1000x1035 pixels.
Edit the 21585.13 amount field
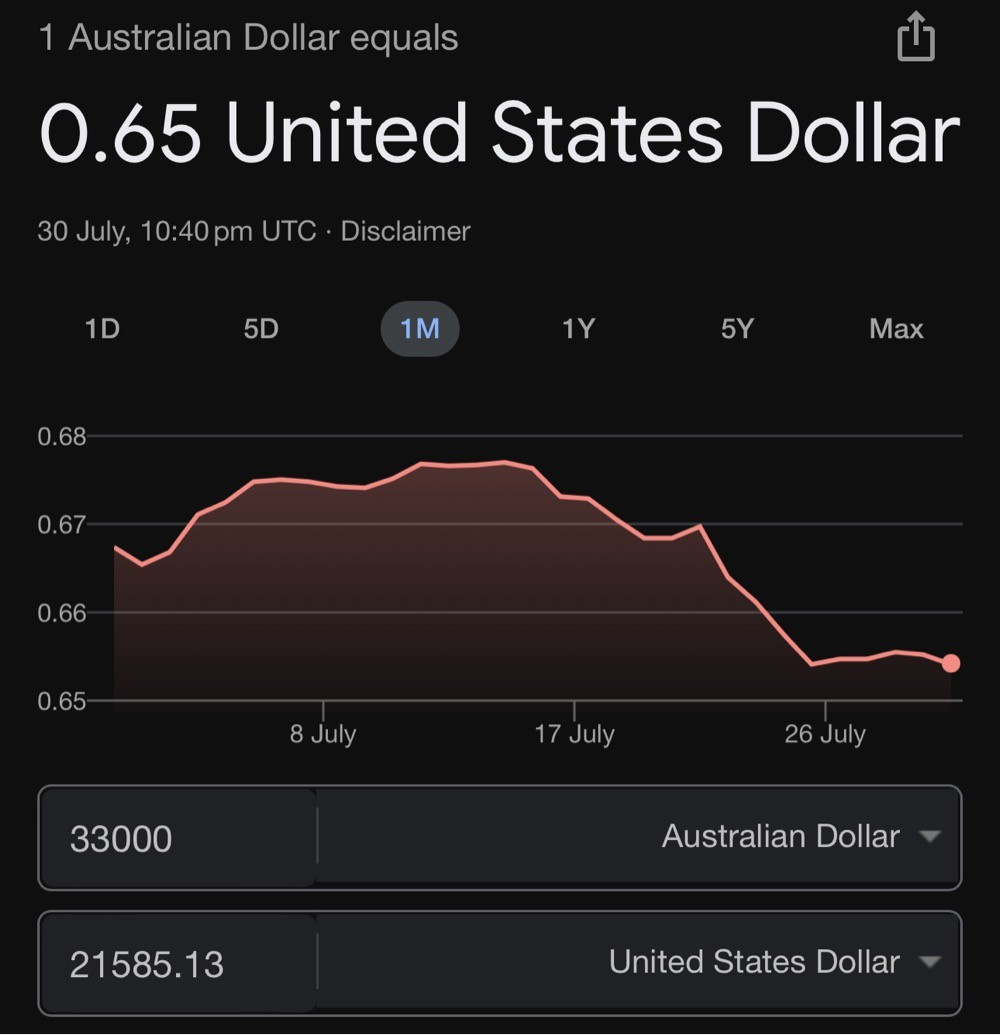coord(178,964)
